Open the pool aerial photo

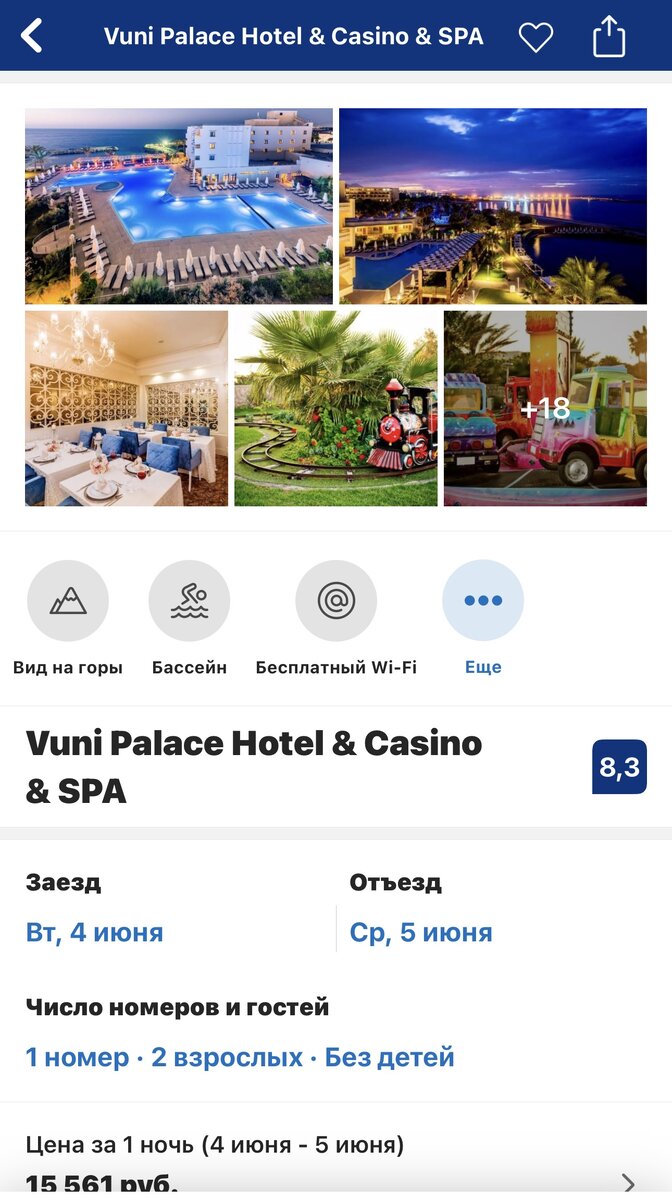[178, 206]
